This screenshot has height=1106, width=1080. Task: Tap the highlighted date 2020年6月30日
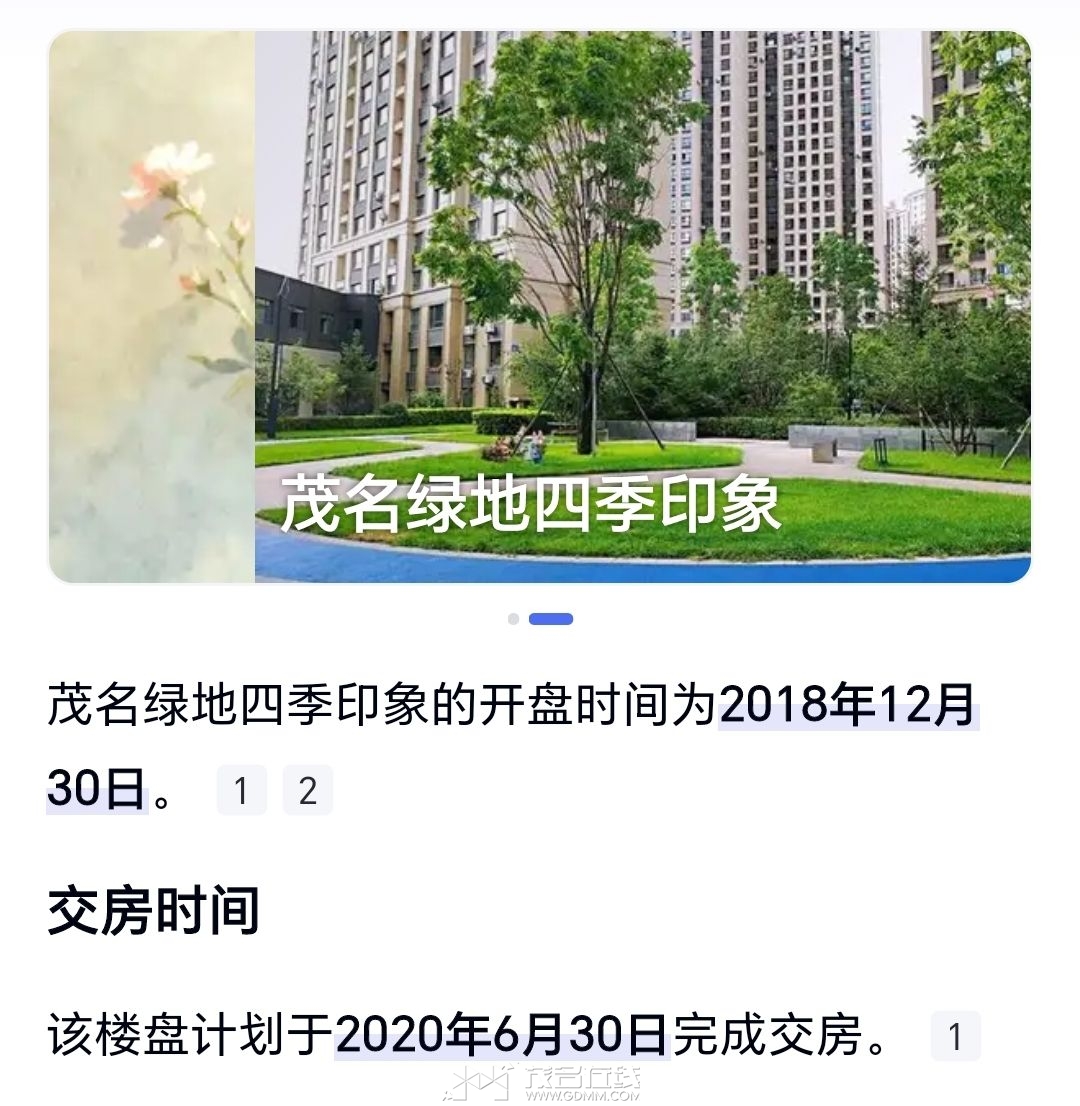click(500, 1037)
